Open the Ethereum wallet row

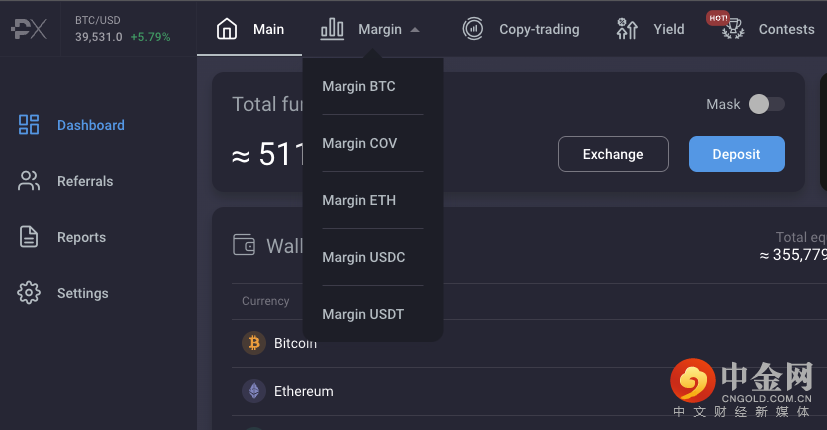coord(303,391)
